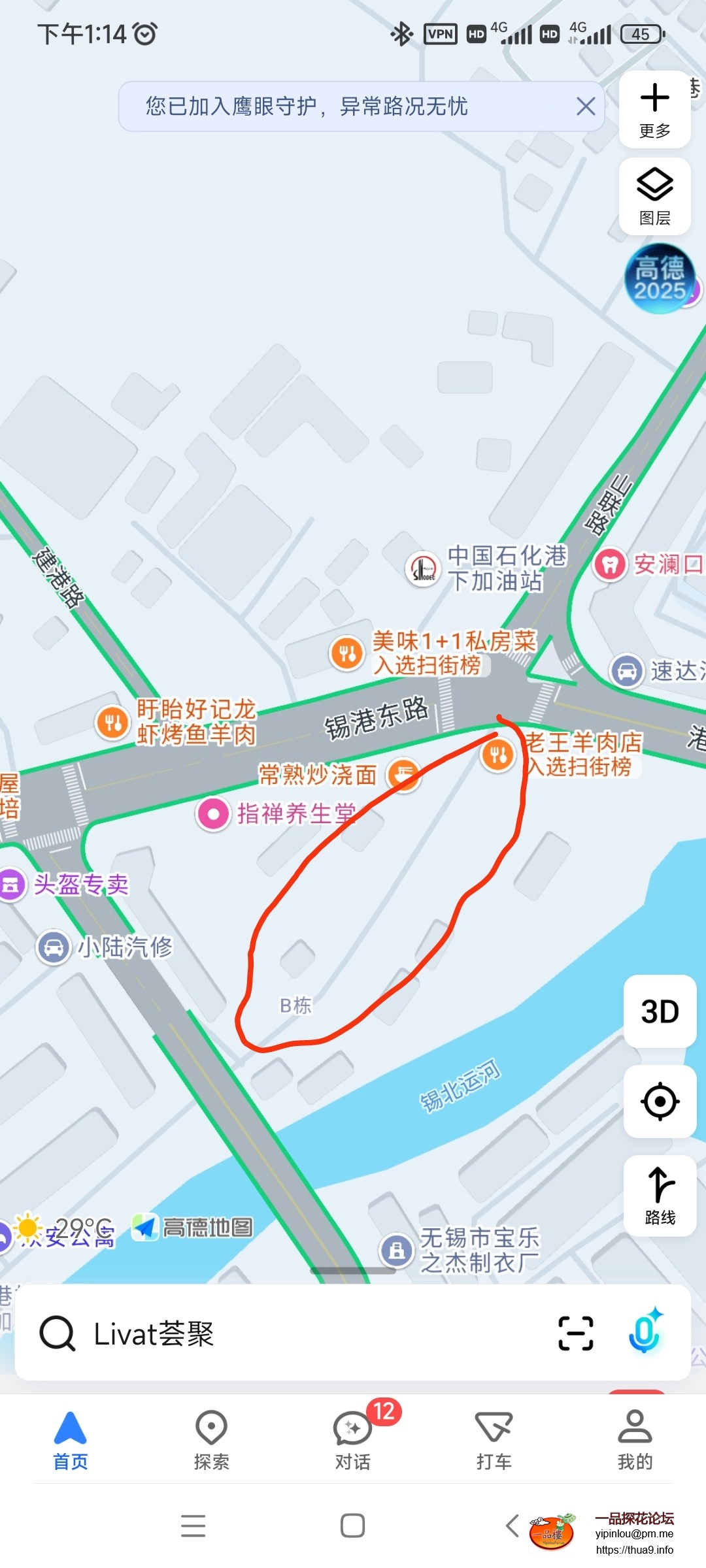The width and height of the screenshot is (706, 1568).
Task: View 老王羊肉店 place marker
Action: (x=498, y=755)
